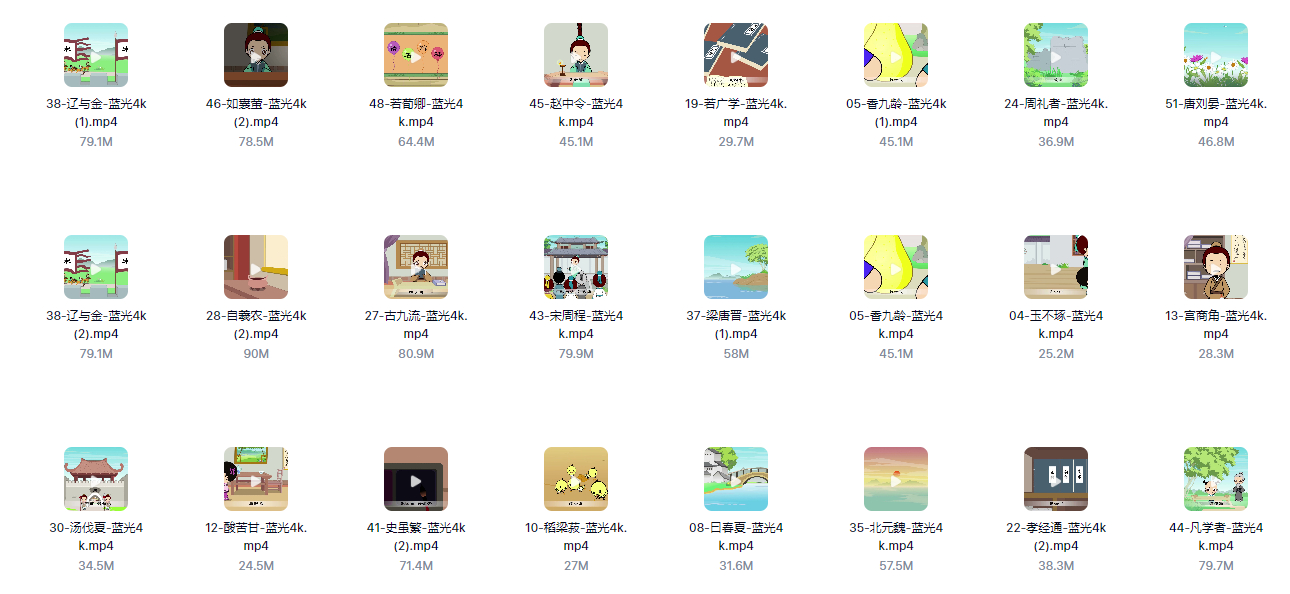Play the 13-宫商角 video
Image resolution: width=1290 pixels, height=594 pixels.
click(1216, 268)
